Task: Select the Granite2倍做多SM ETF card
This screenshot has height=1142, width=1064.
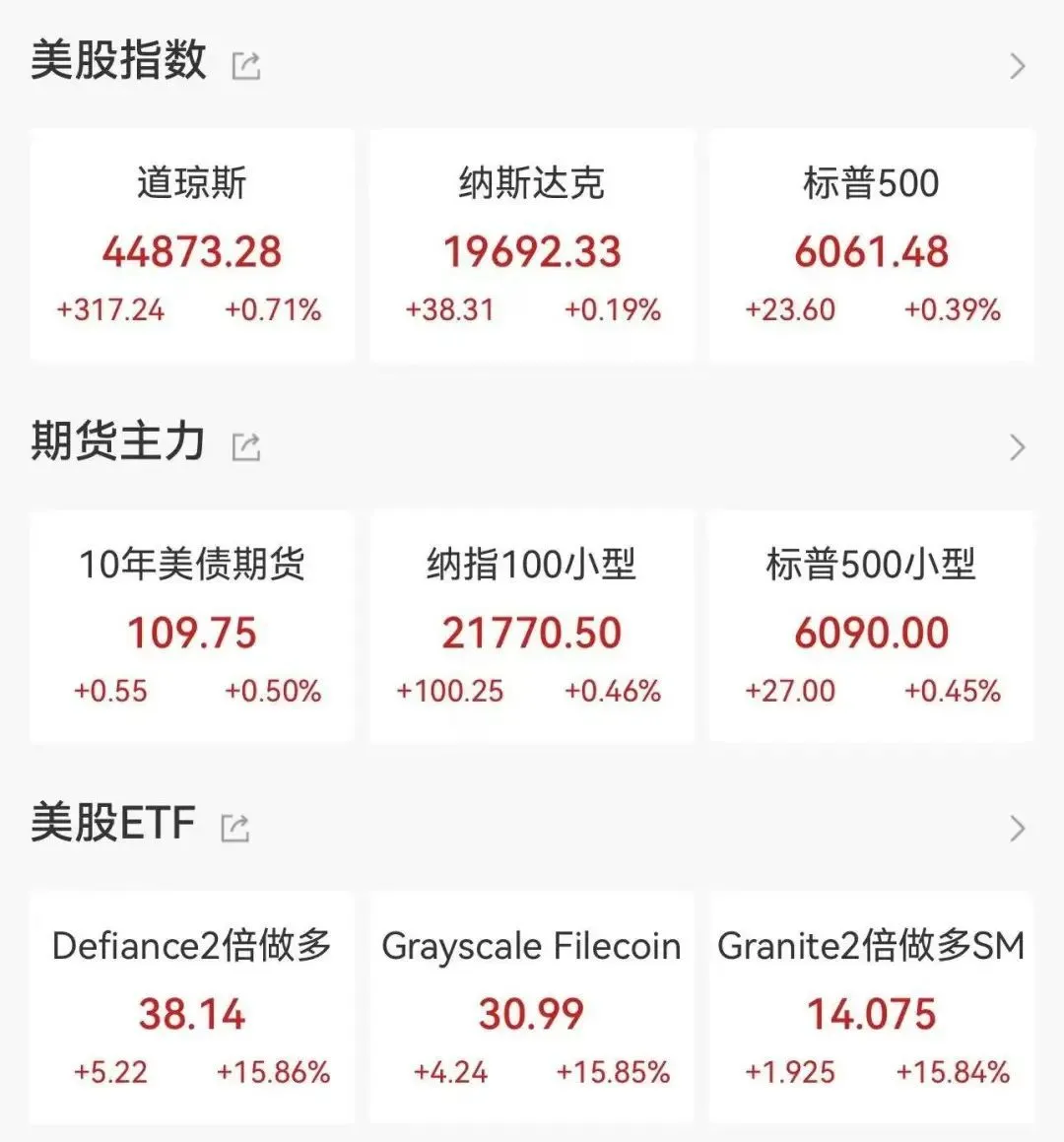Action: coord(872,1007)
